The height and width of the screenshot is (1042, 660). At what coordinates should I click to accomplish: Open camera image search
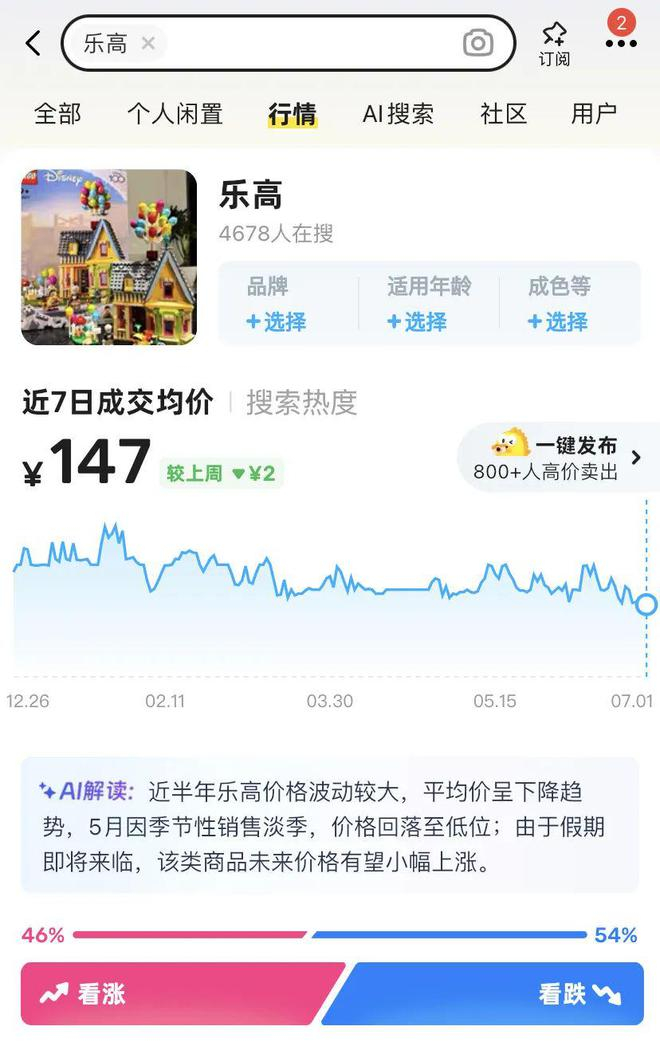(x=478, y=43)
